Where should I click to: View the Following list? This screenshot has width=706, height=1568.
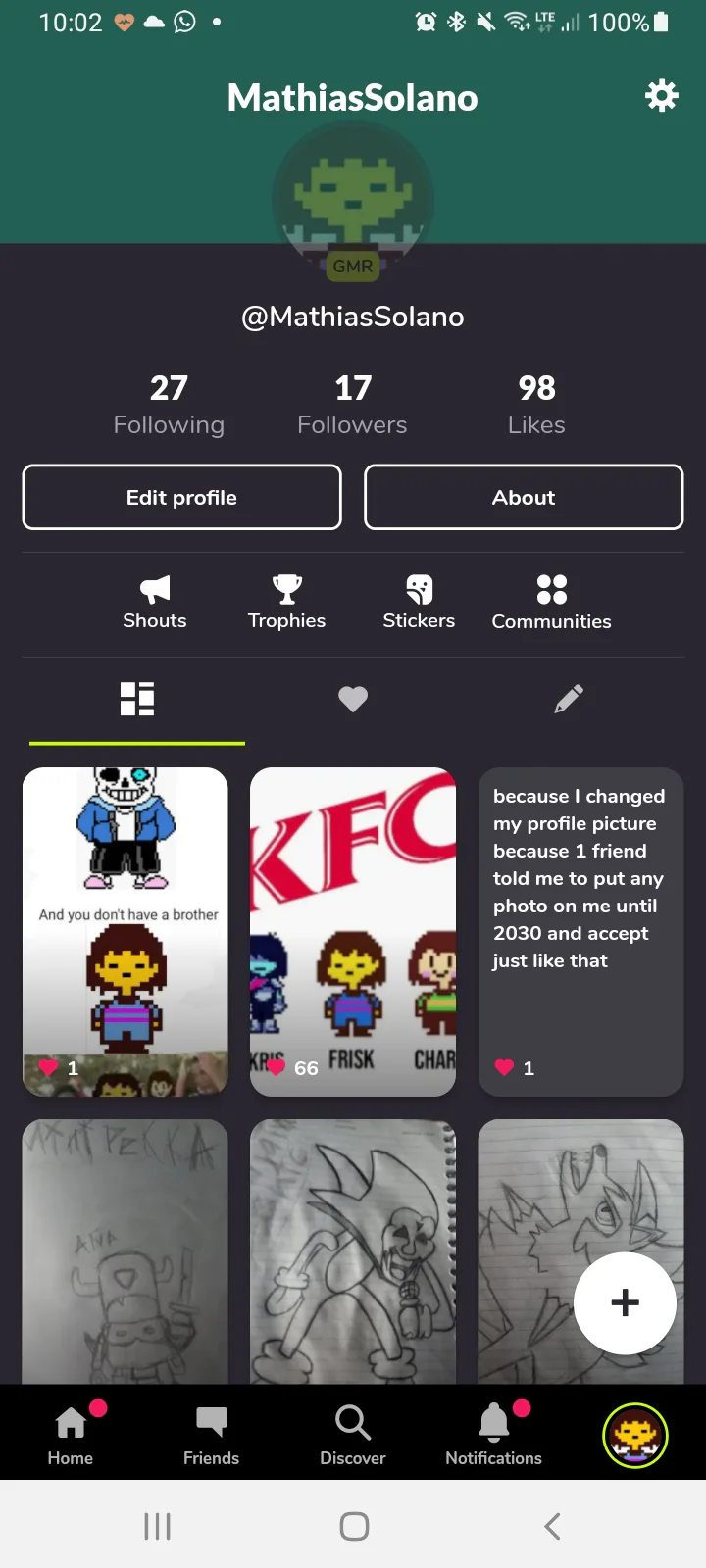pos(169,404)
